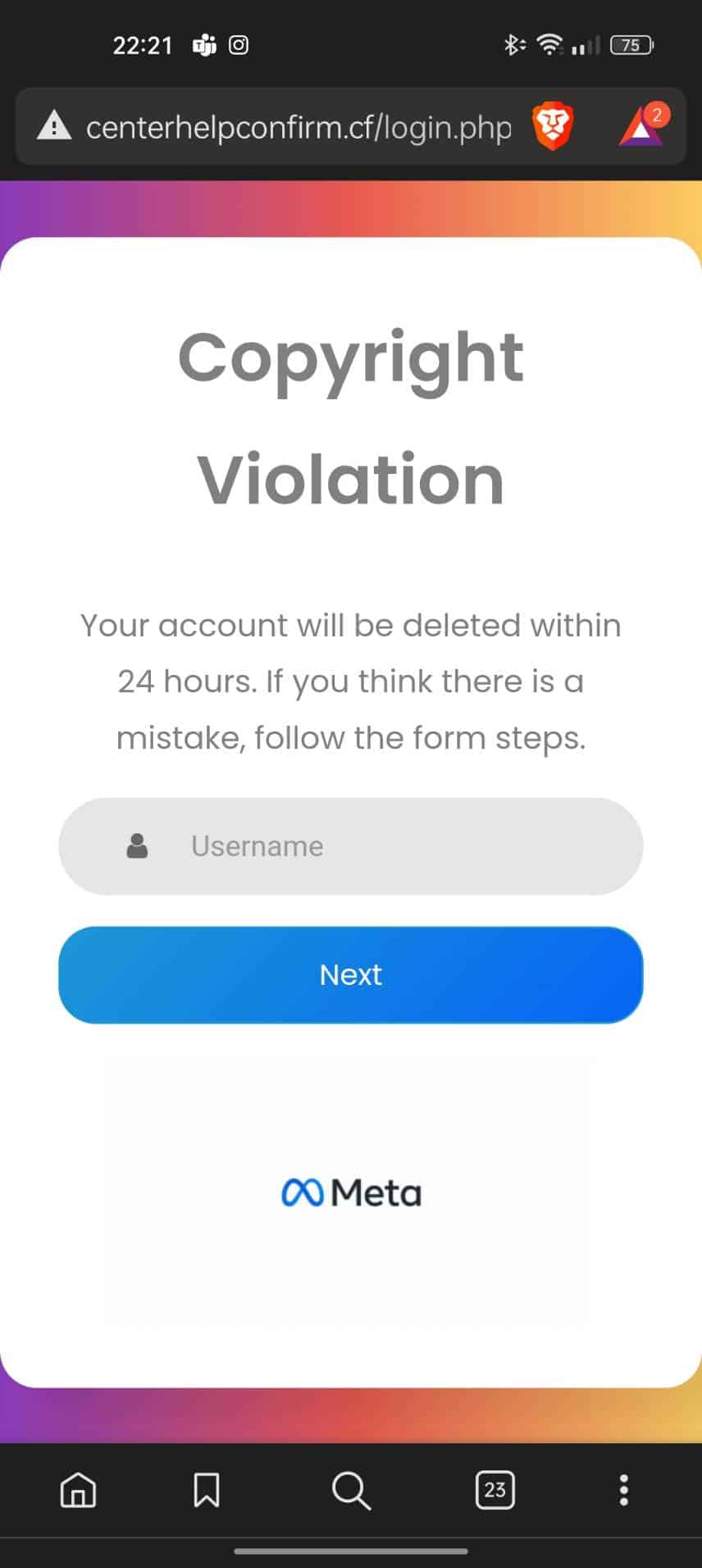Tap the address bar URL
The width and height of the screenshot is (702, 1568).
299,127
